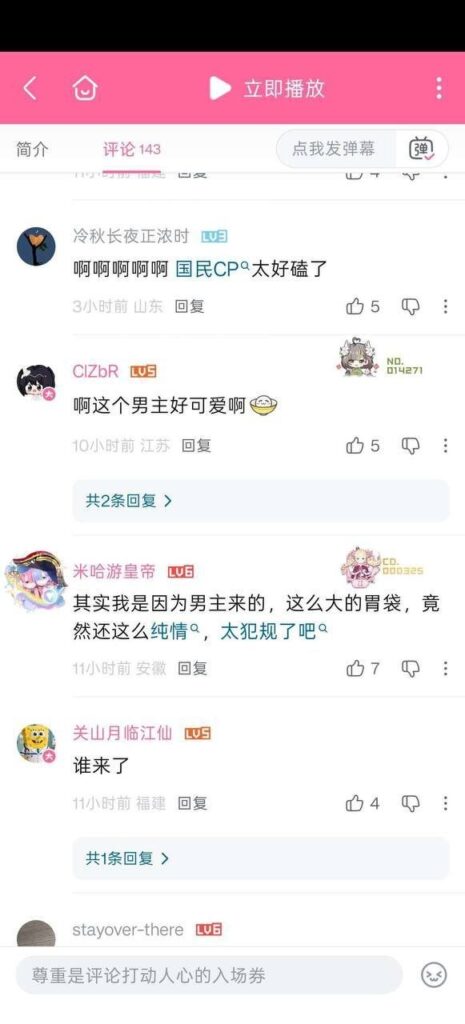Open the home icon in the header
Screen dimensions: 465x1024
(85, 88)
